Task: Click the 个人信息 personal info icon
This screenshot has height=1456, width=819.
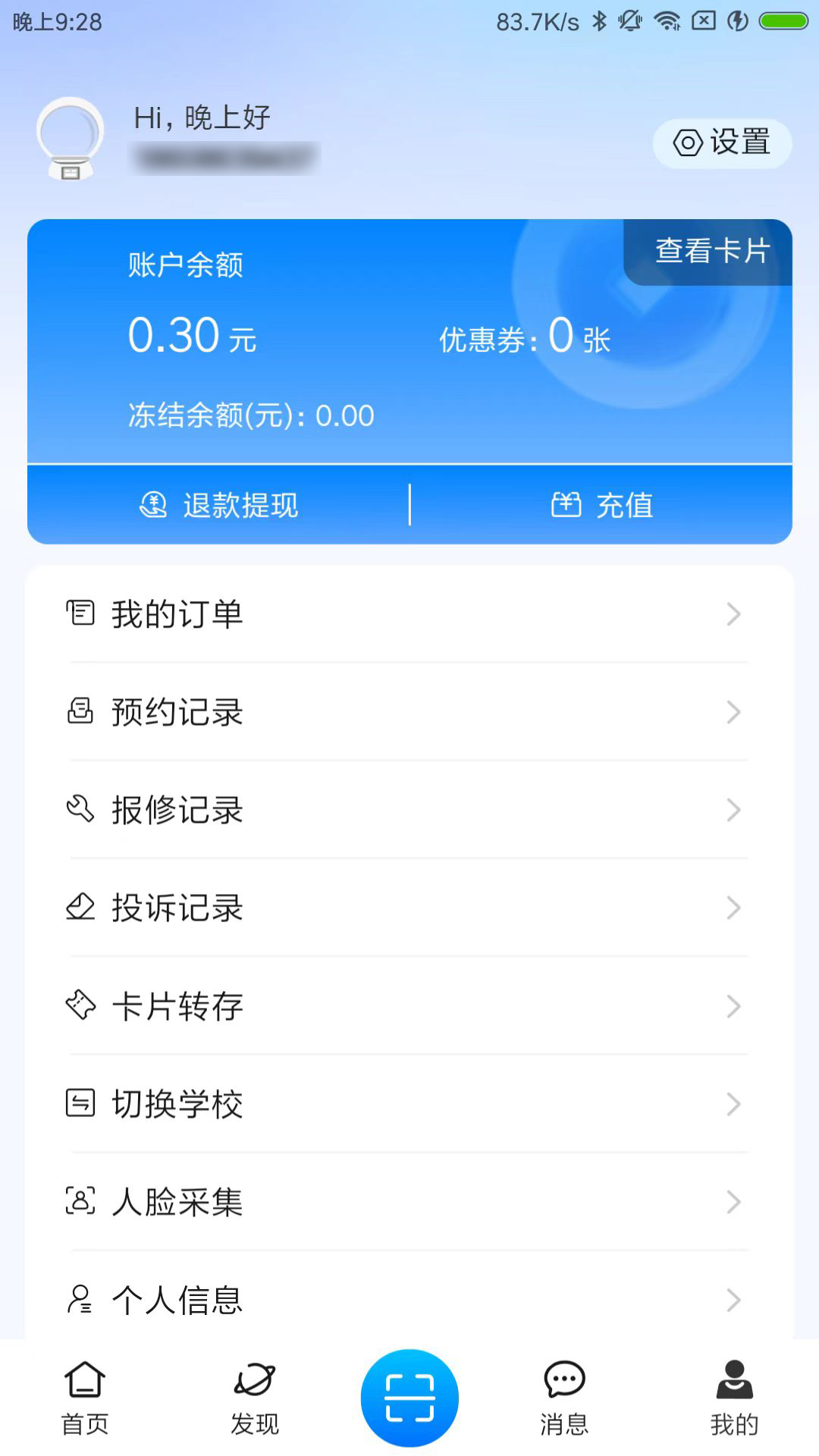Action: [81, 1301]
